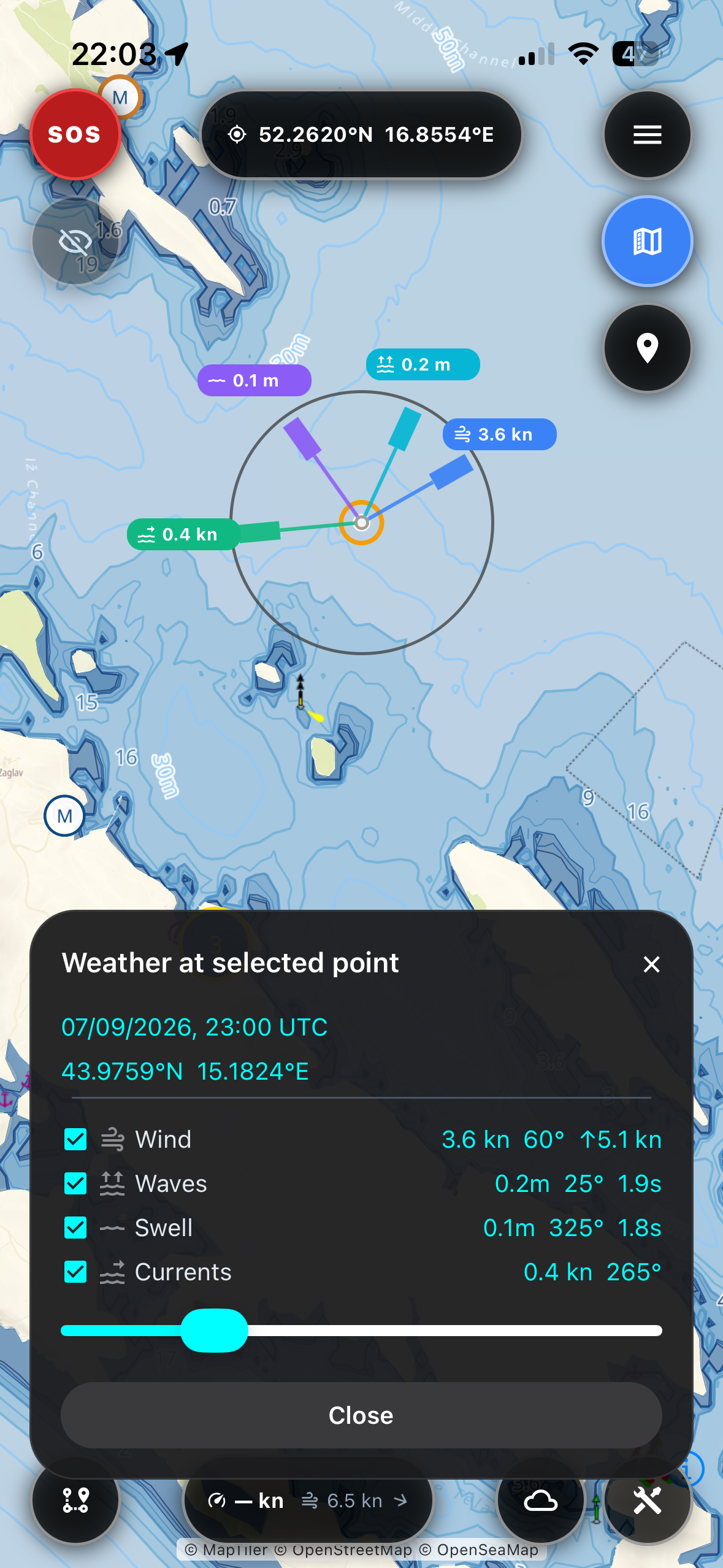
Task: Tap the Close button
Action: coord(361,1415)
